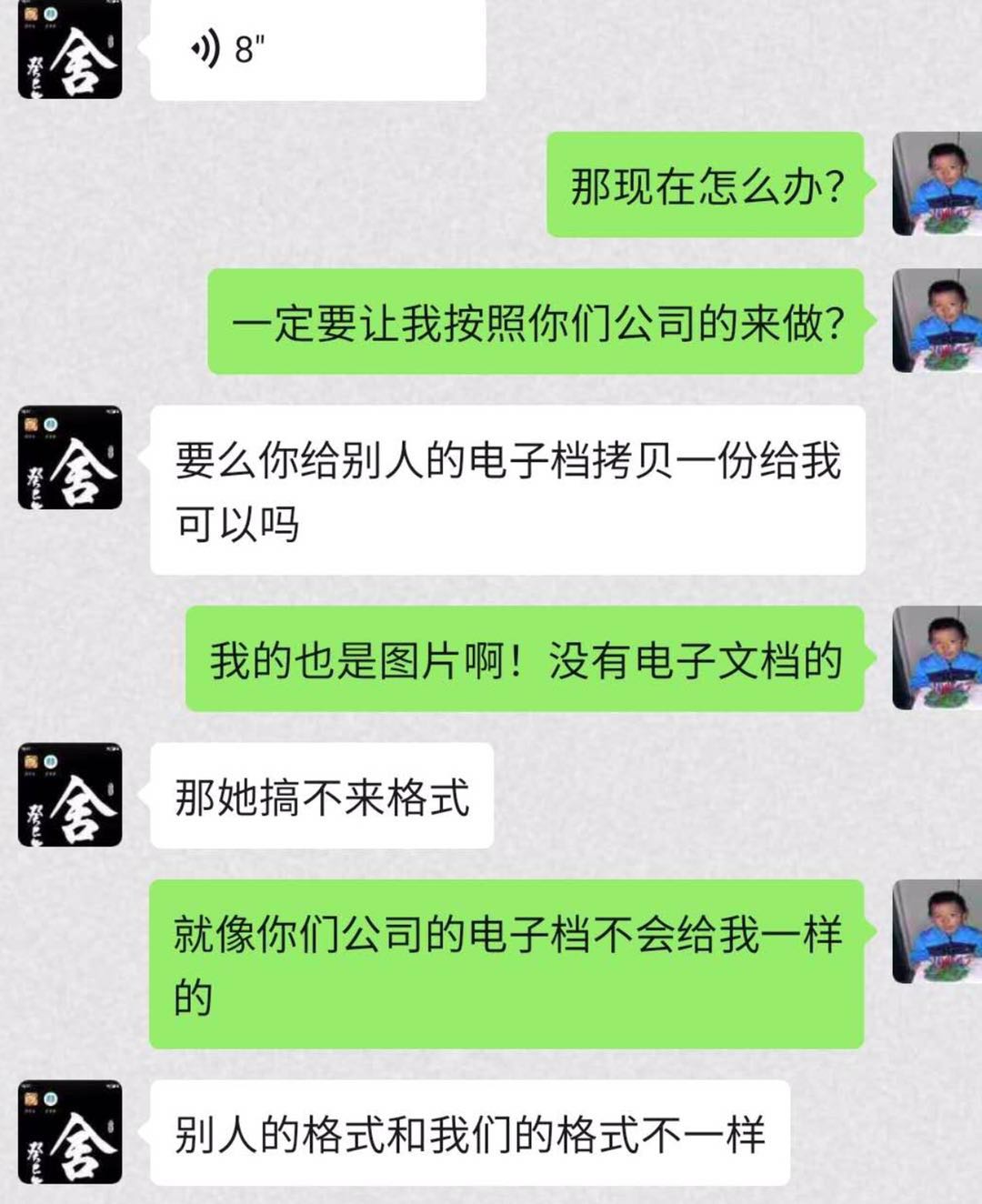Open boy avatar next to 我的也是图片啊 message
982x1204 pixels.
(937, 658)
